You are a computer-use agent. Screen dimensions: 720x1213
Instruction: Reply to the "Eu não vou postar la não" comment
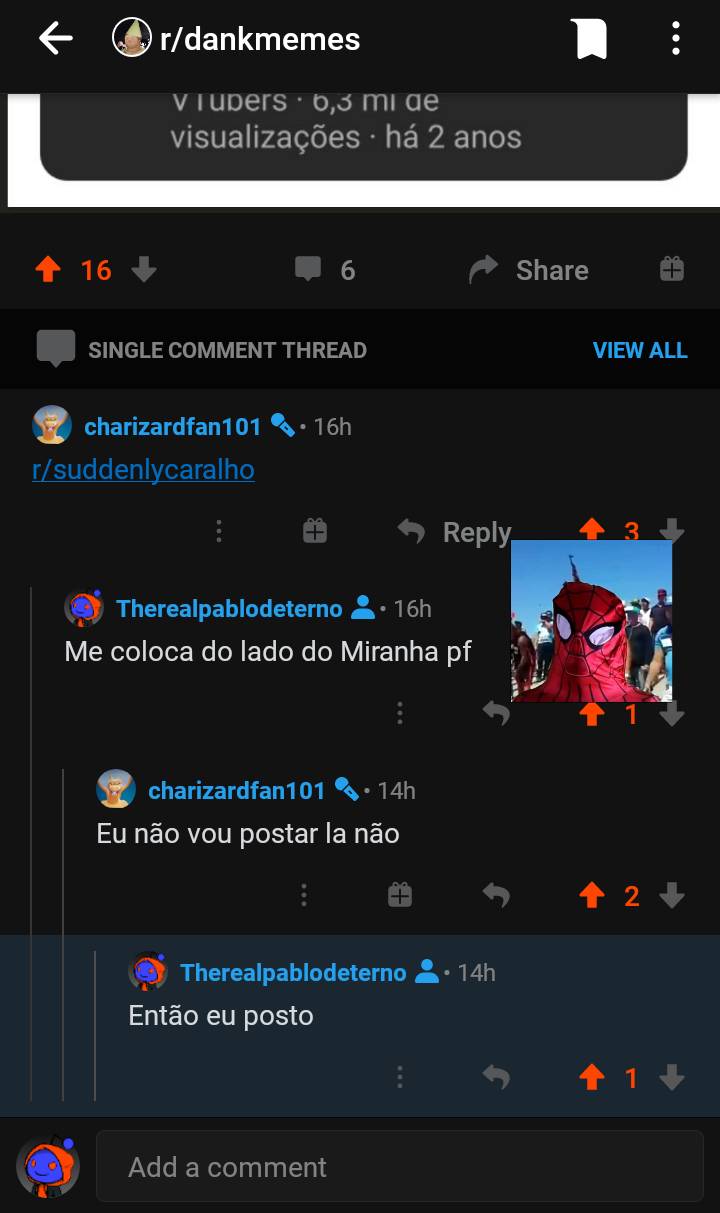(496, 895)
